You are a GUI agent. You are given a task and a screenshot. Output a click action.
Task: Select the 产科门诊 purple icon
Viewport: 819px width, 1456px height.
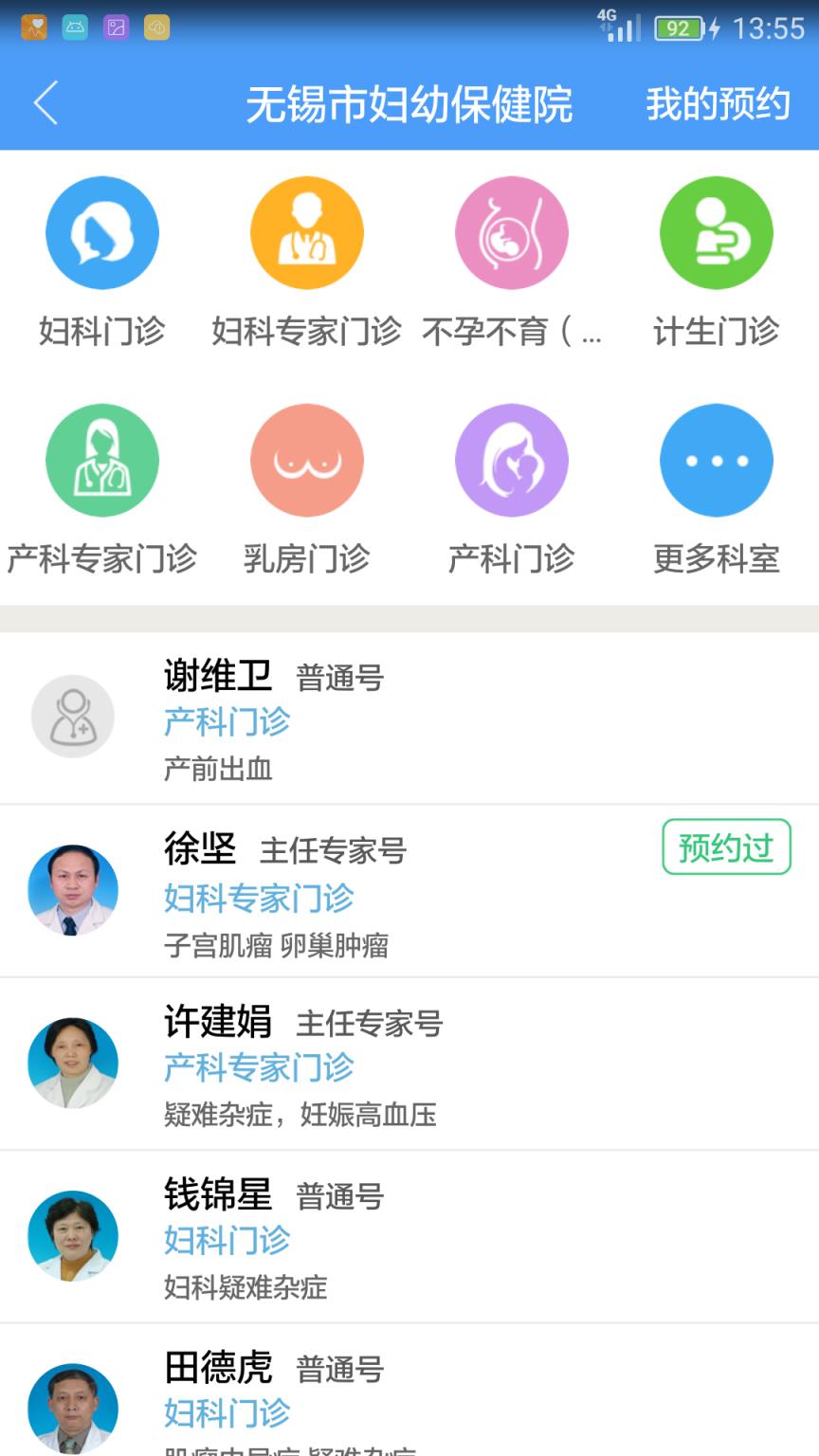click(x=512, y=460)
